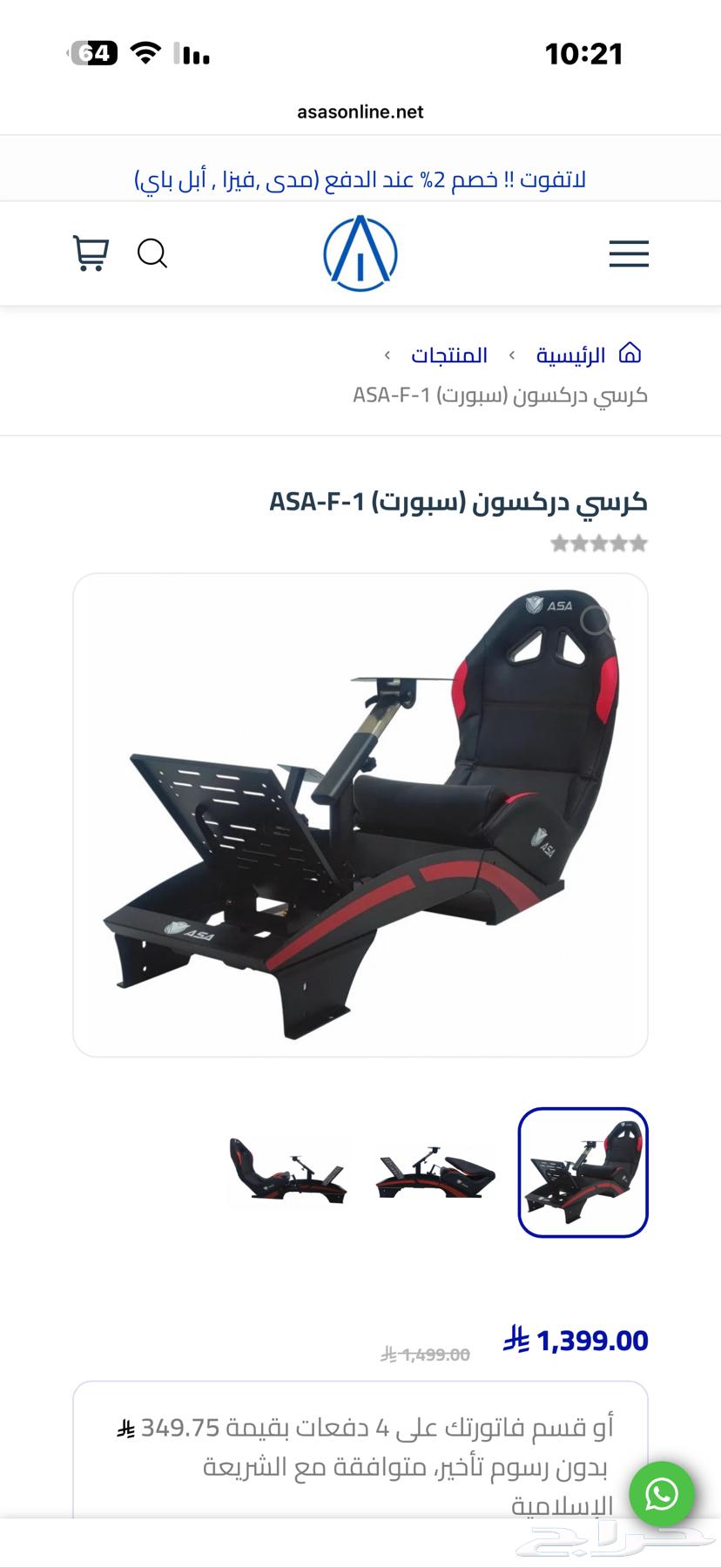Click the first rating star
This screenshot has width=721, height=1568.
562,543
